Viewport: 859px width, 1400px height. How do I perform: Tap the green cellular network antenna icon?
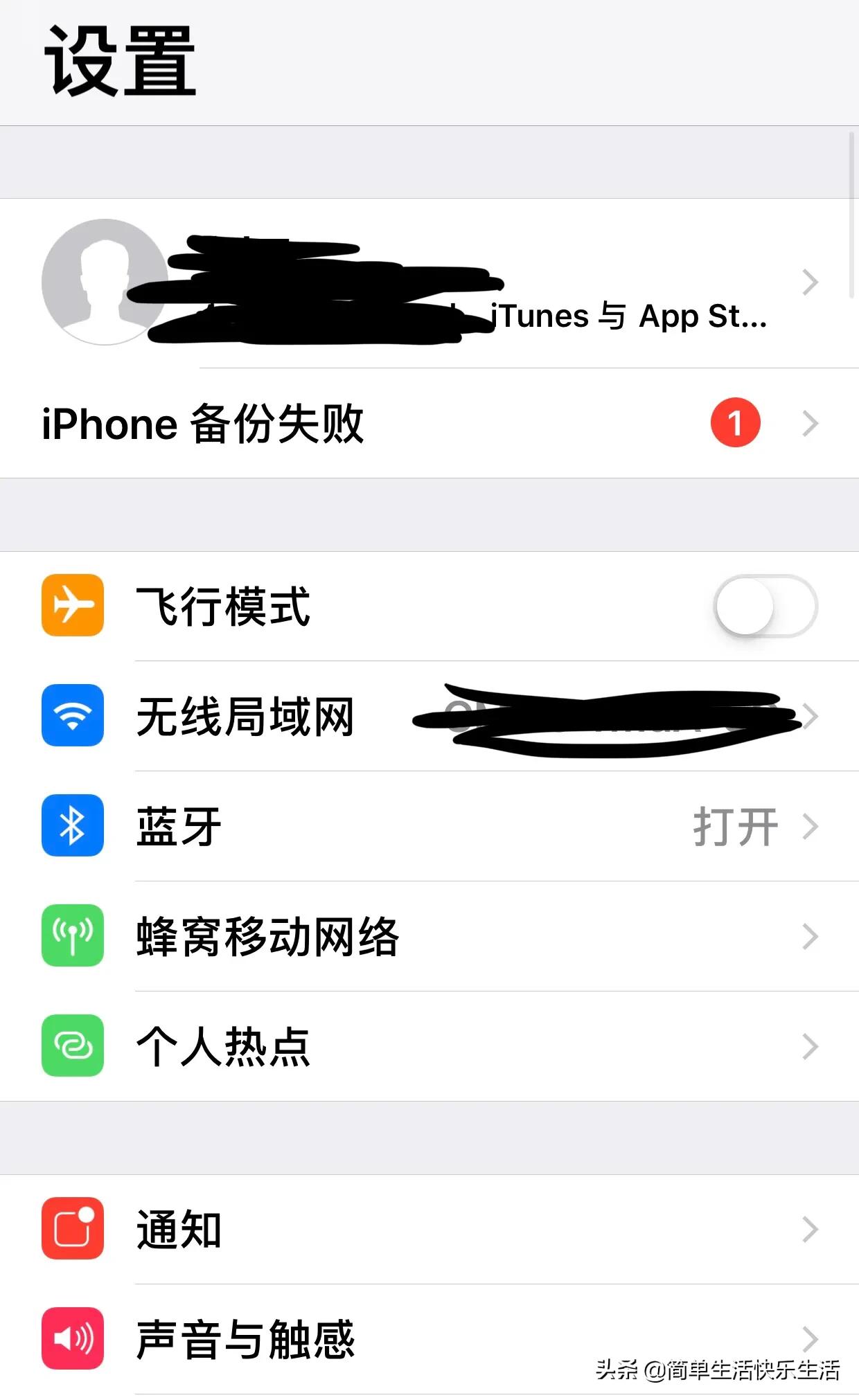pos(72,937)
